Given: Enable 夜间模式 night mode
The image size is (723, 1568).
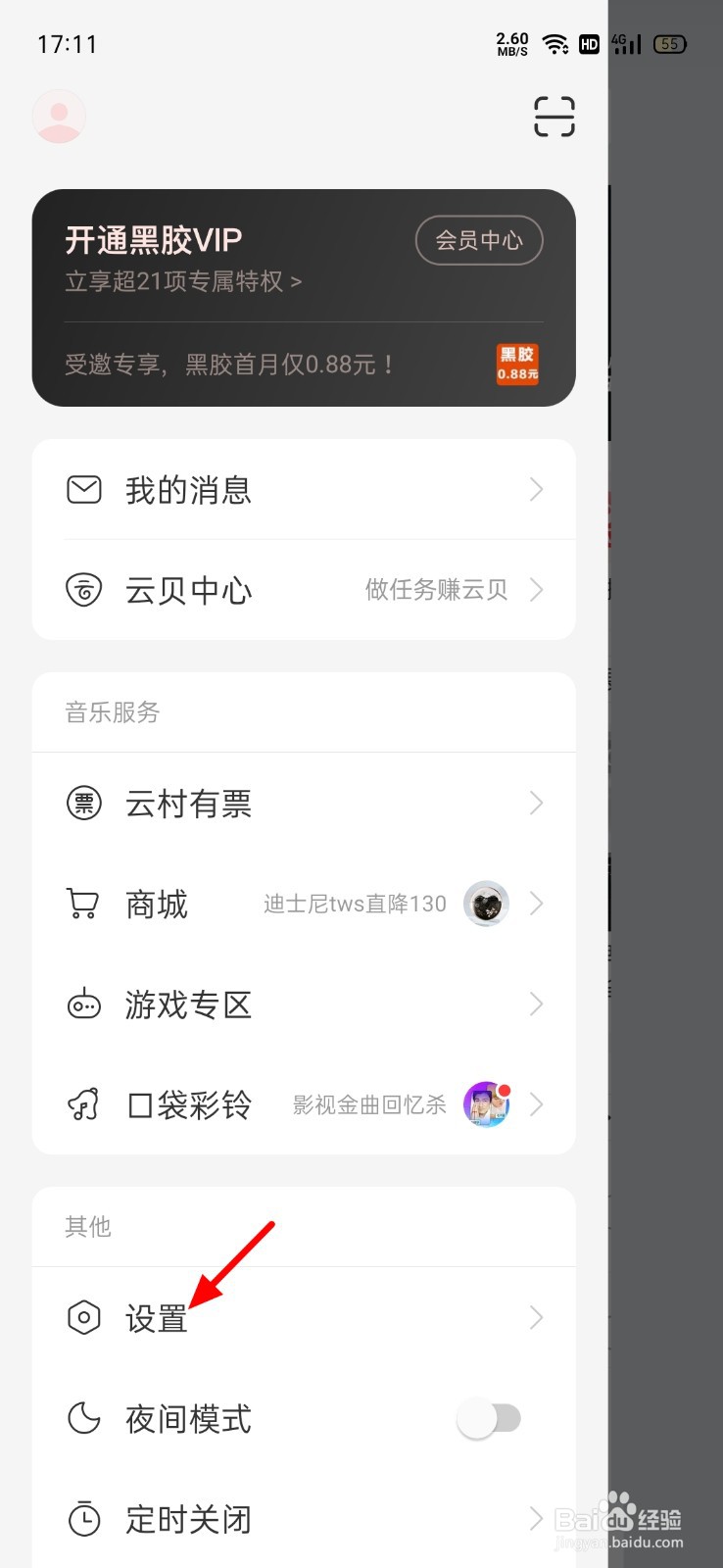Looking at the screenshot, I should point(491,1418).
